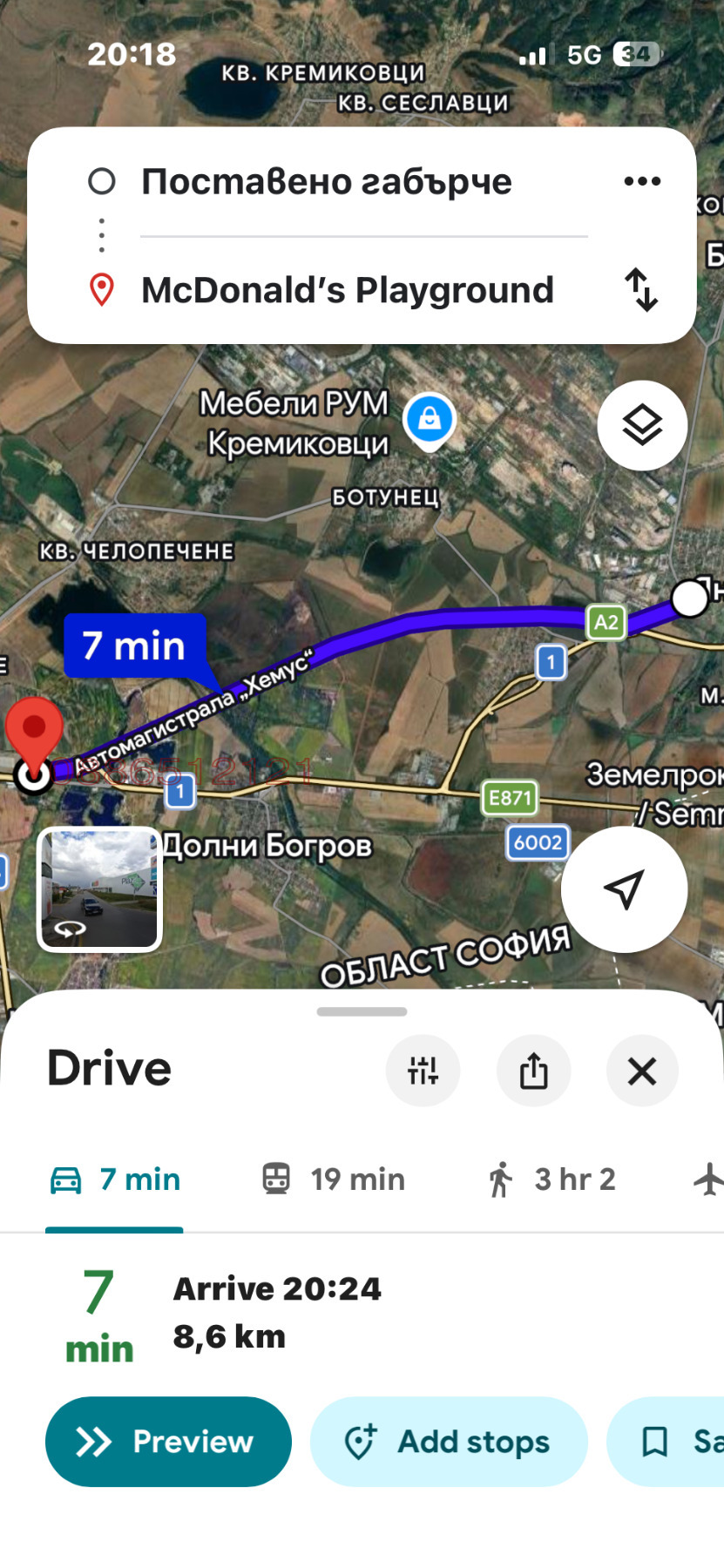Image resolution: width=724 pixels, height=1568 pixels.
Task: Add stops to the route
Action: pos(448,1442)
